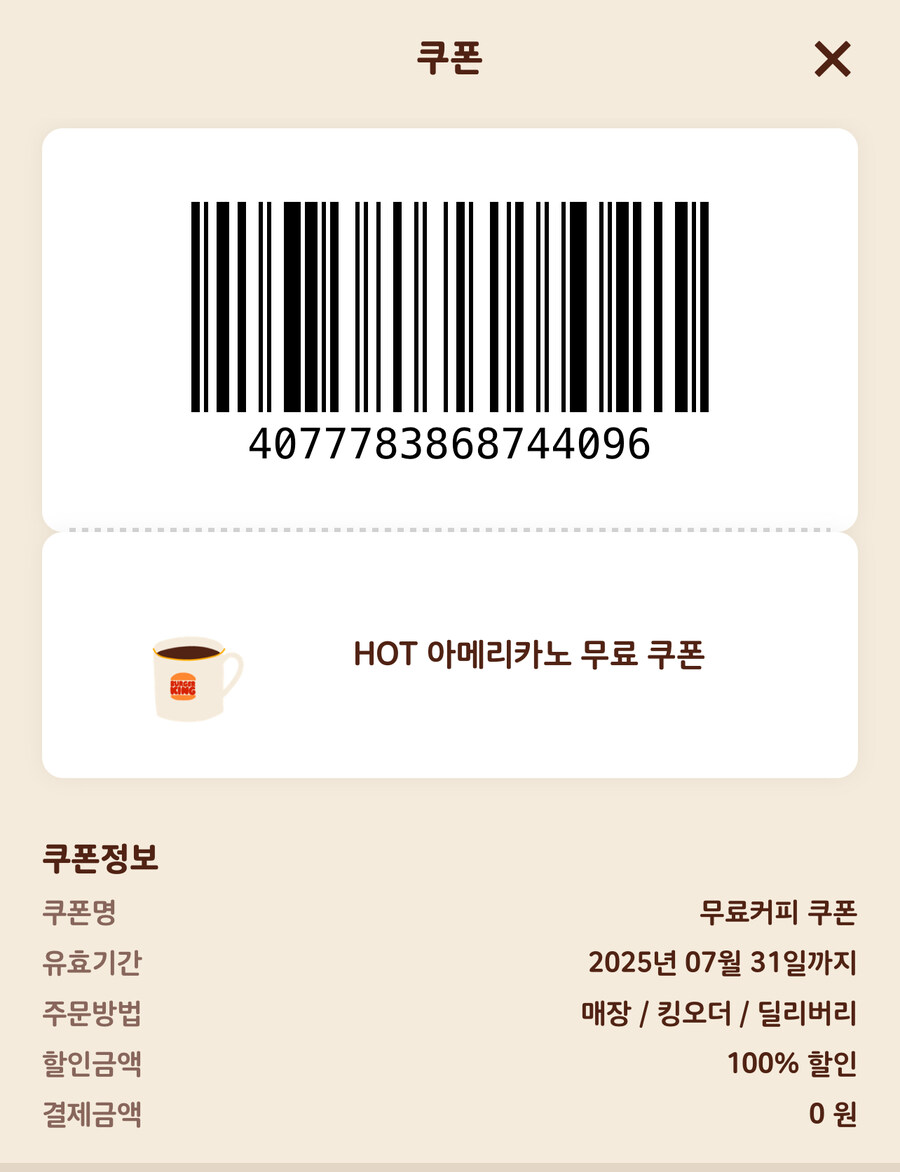Select the 킹오더 order option
The image size is (900, 1172).
[692, 1013]
